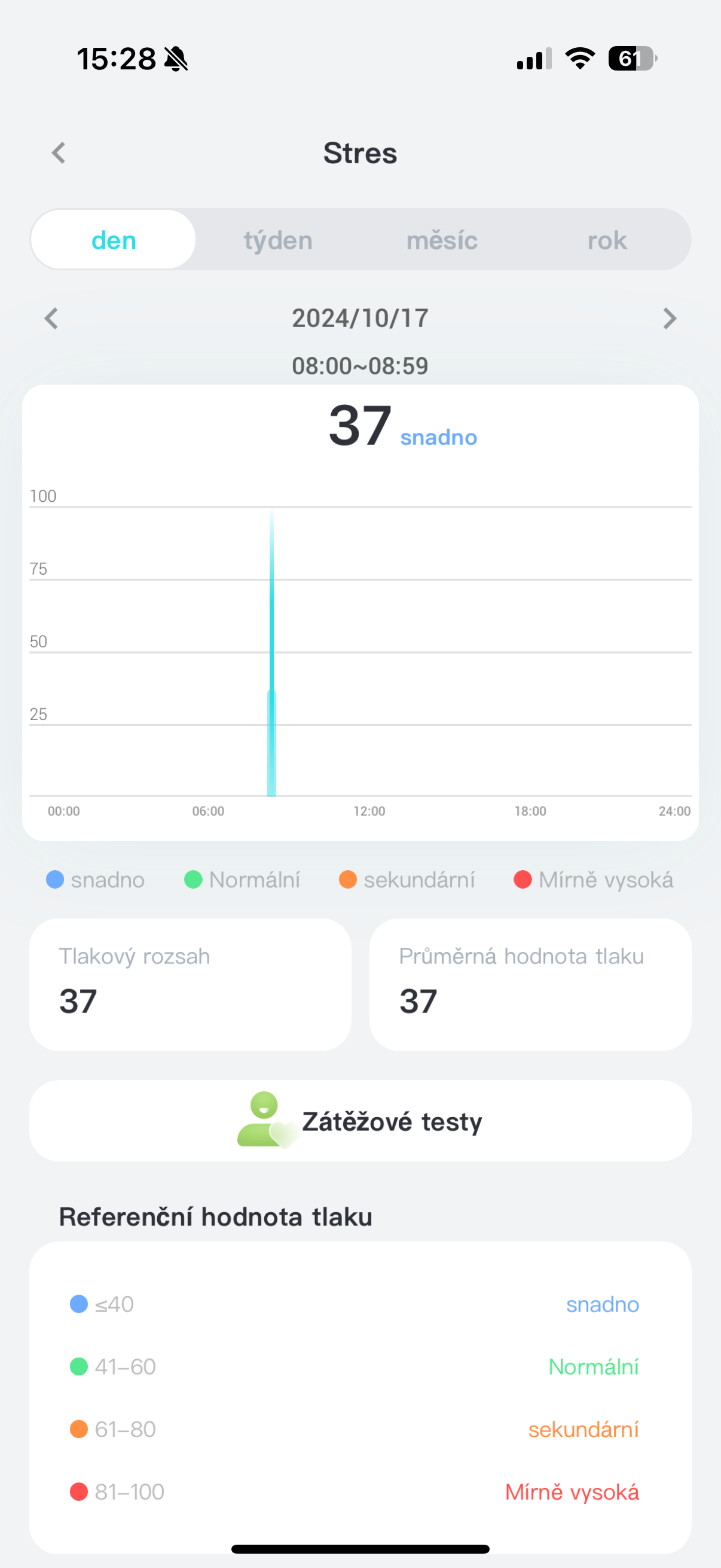
Task: Advance to the next day with the right chevron
Action: click(670, 318)
